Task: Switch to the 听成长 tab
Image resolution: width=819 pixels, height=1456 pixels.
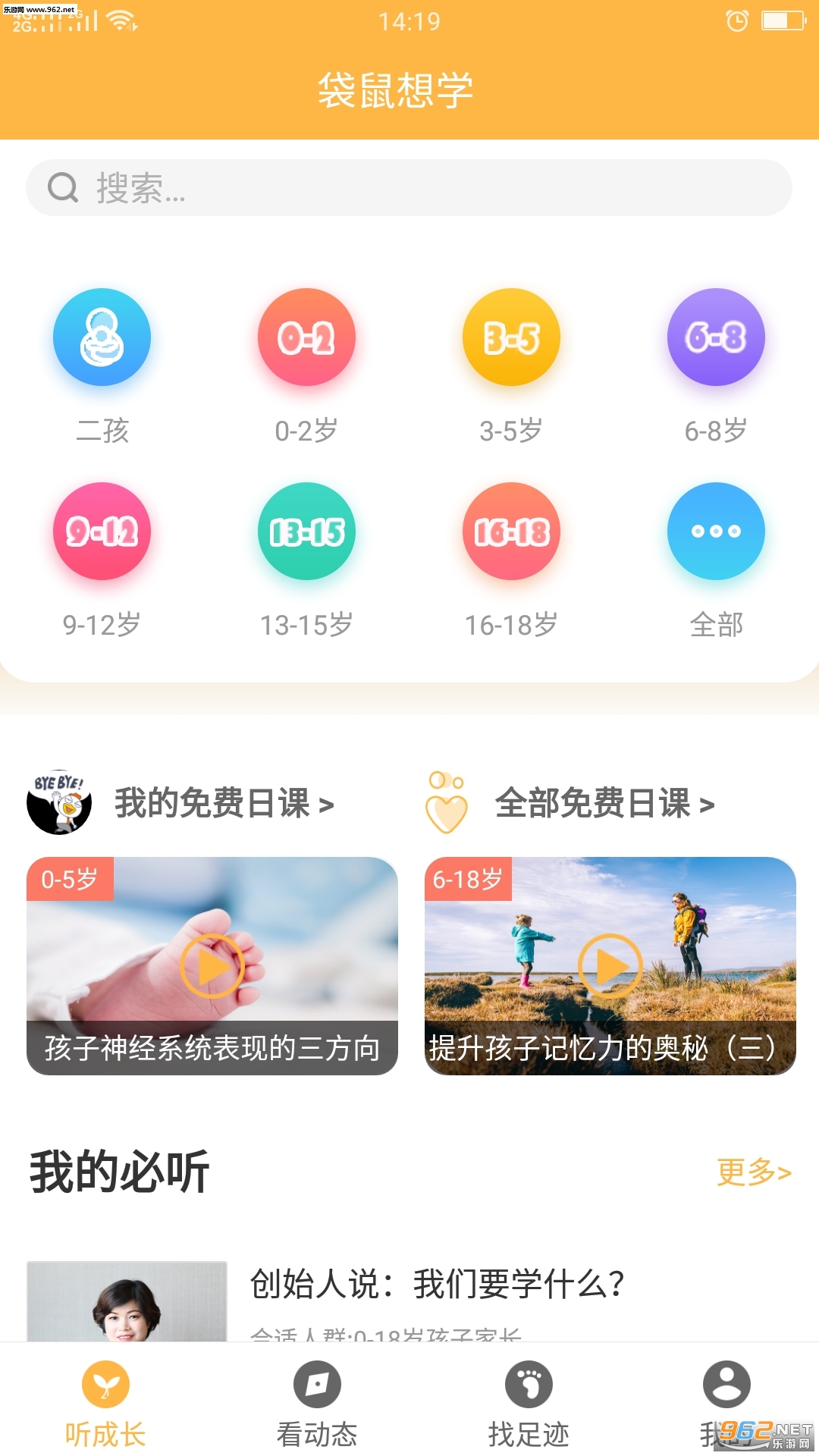Action: (x=105, y=1403)
